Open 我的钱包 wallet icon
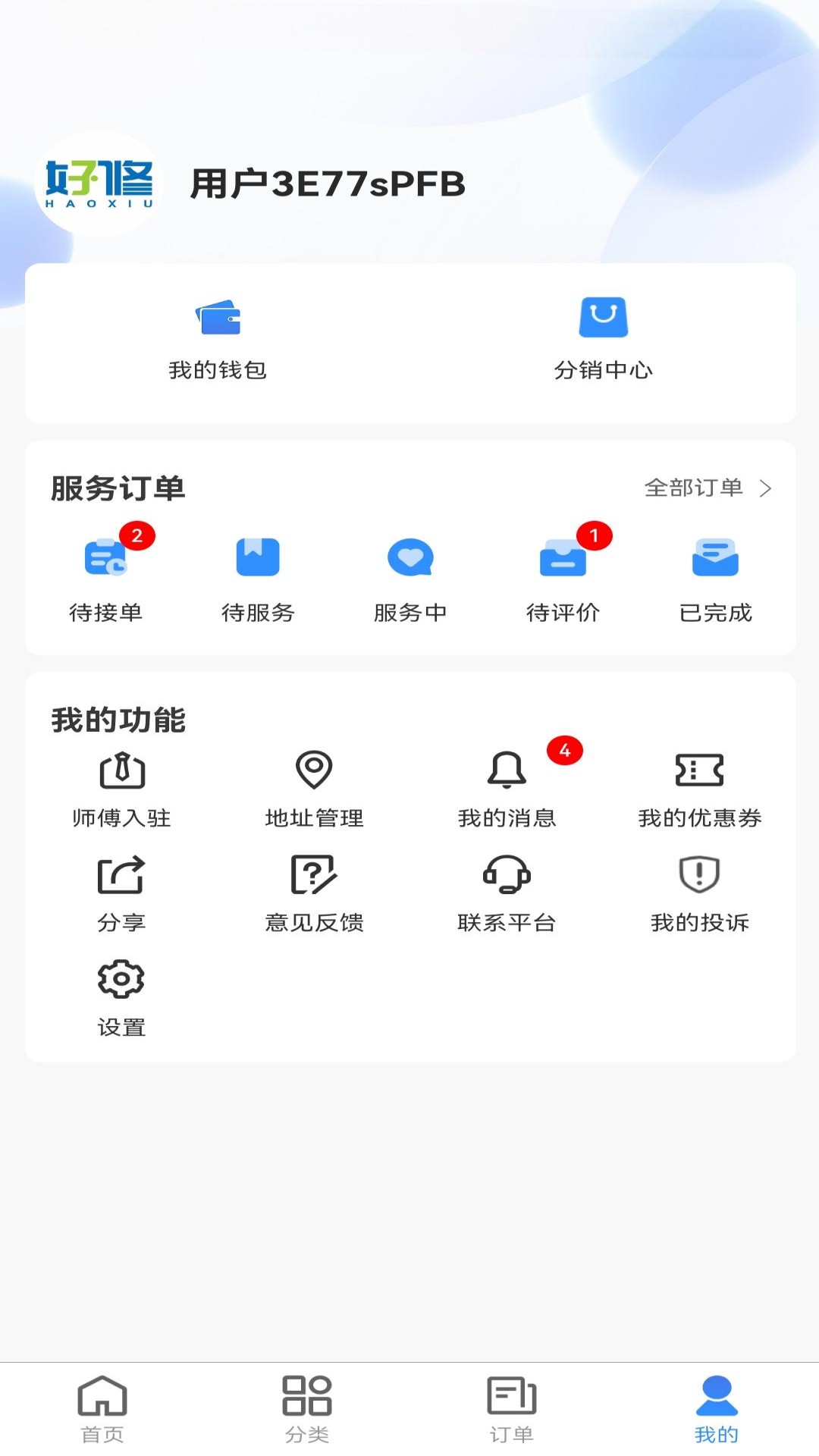819x1456 pixels. tap(219, 318)
